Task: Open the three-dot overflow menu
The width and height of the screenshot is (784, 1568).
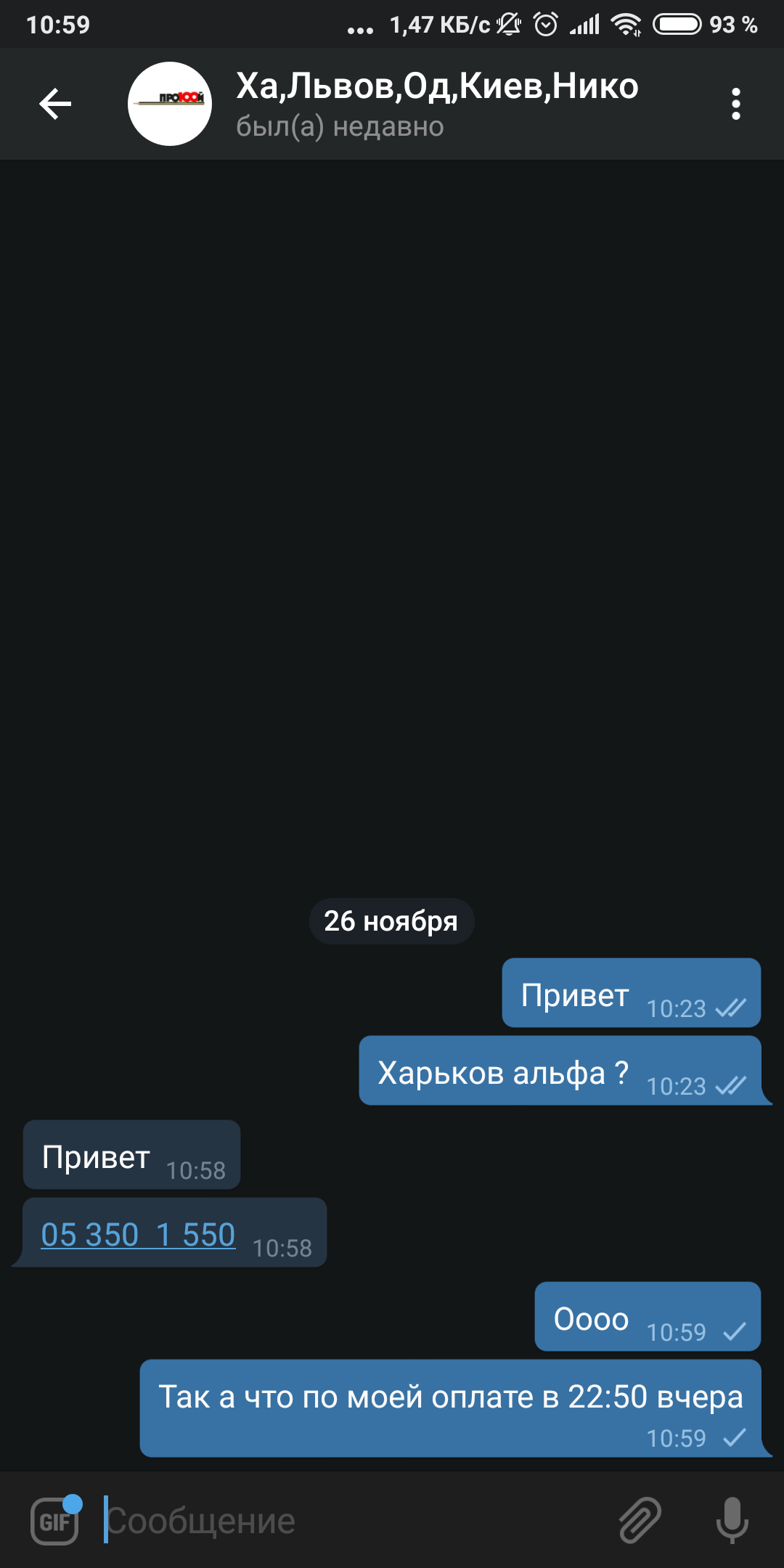Action: [736, 104]
